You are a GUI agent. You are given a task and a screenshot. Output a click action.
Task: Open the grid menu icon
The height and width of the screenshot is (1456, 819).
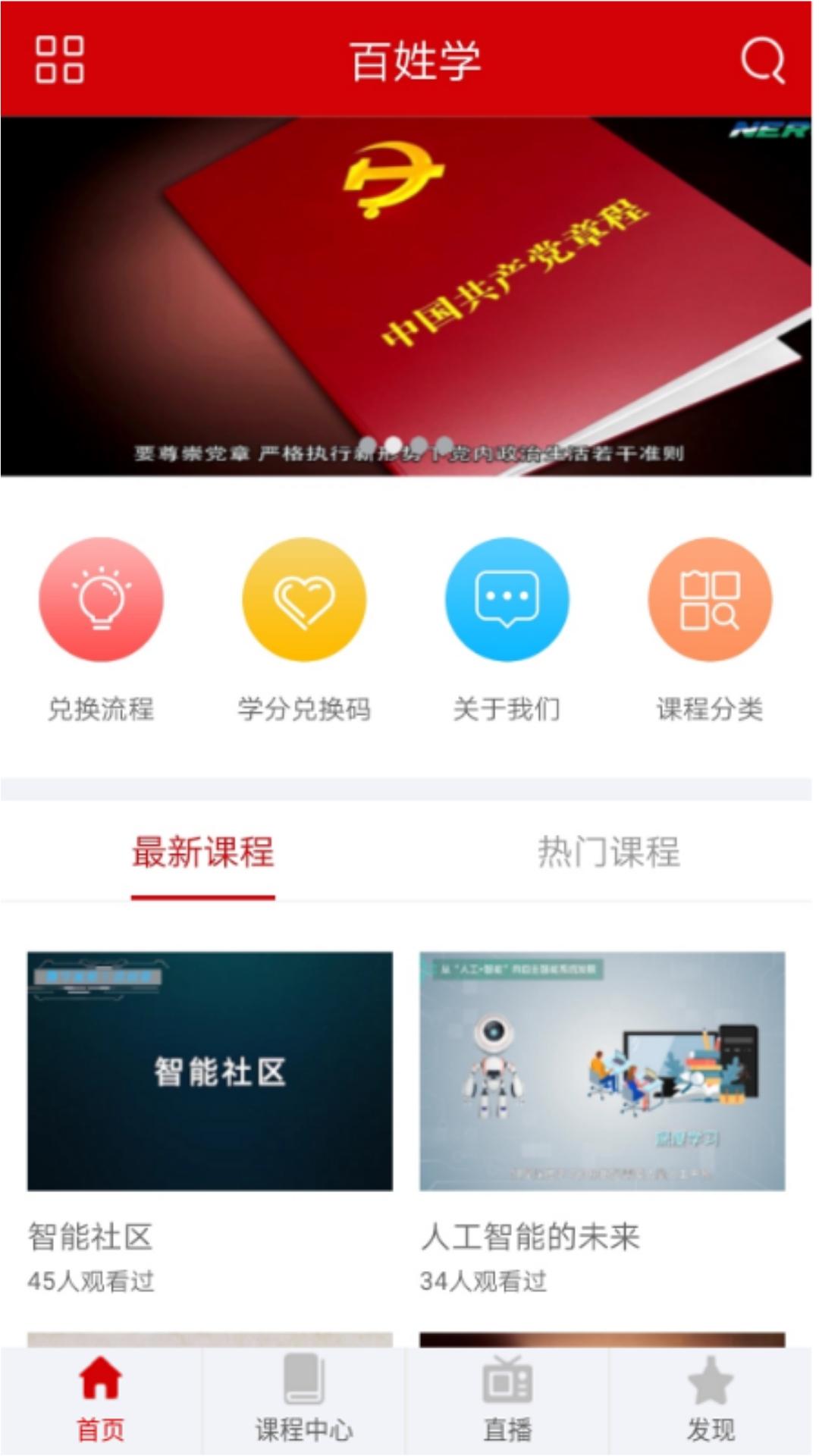(x=60, y=59)
